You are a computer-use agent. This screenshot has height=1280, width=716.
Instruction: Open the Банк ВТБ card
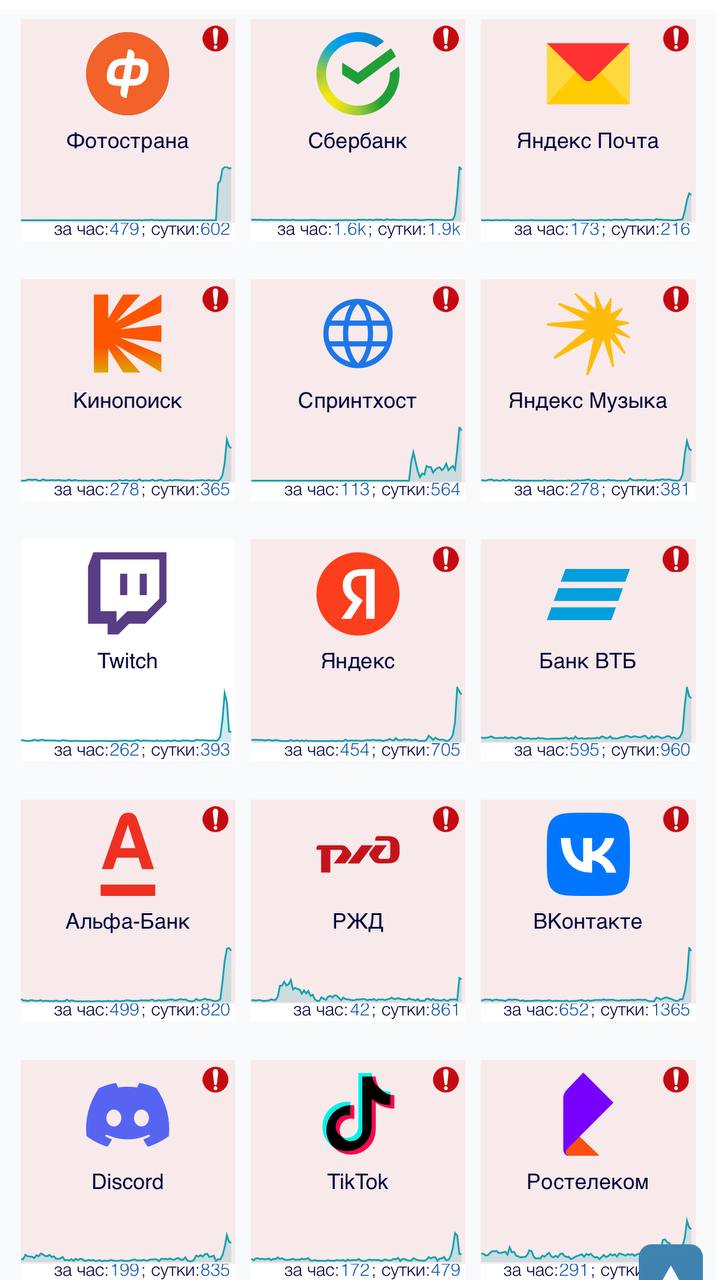pos(588,650)
